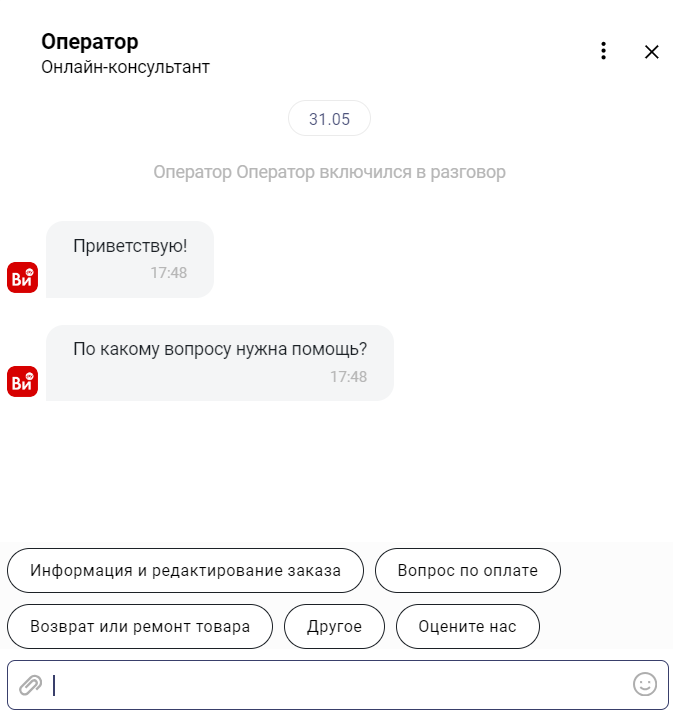
Task: Select the 'Оцените нас' chip
Action: tap(468, 627)
